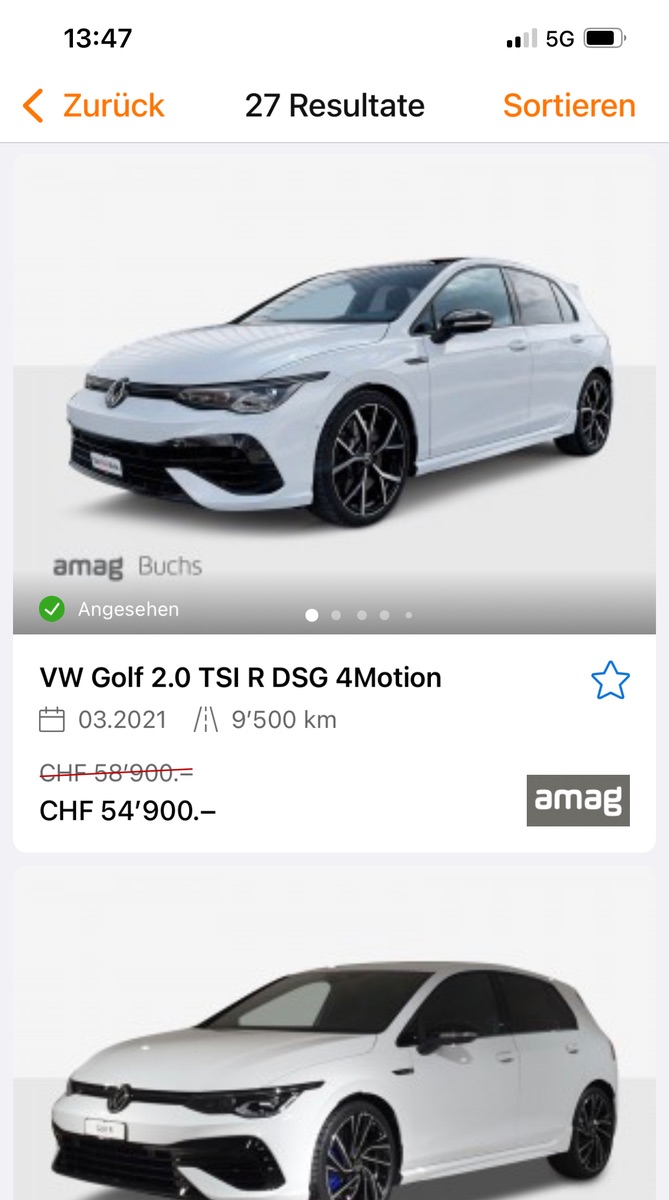The height and width of the screenshot is (1200, 669).
Task: Tap the photo page dots on amag Buchs car
Action: click(360, 615)
